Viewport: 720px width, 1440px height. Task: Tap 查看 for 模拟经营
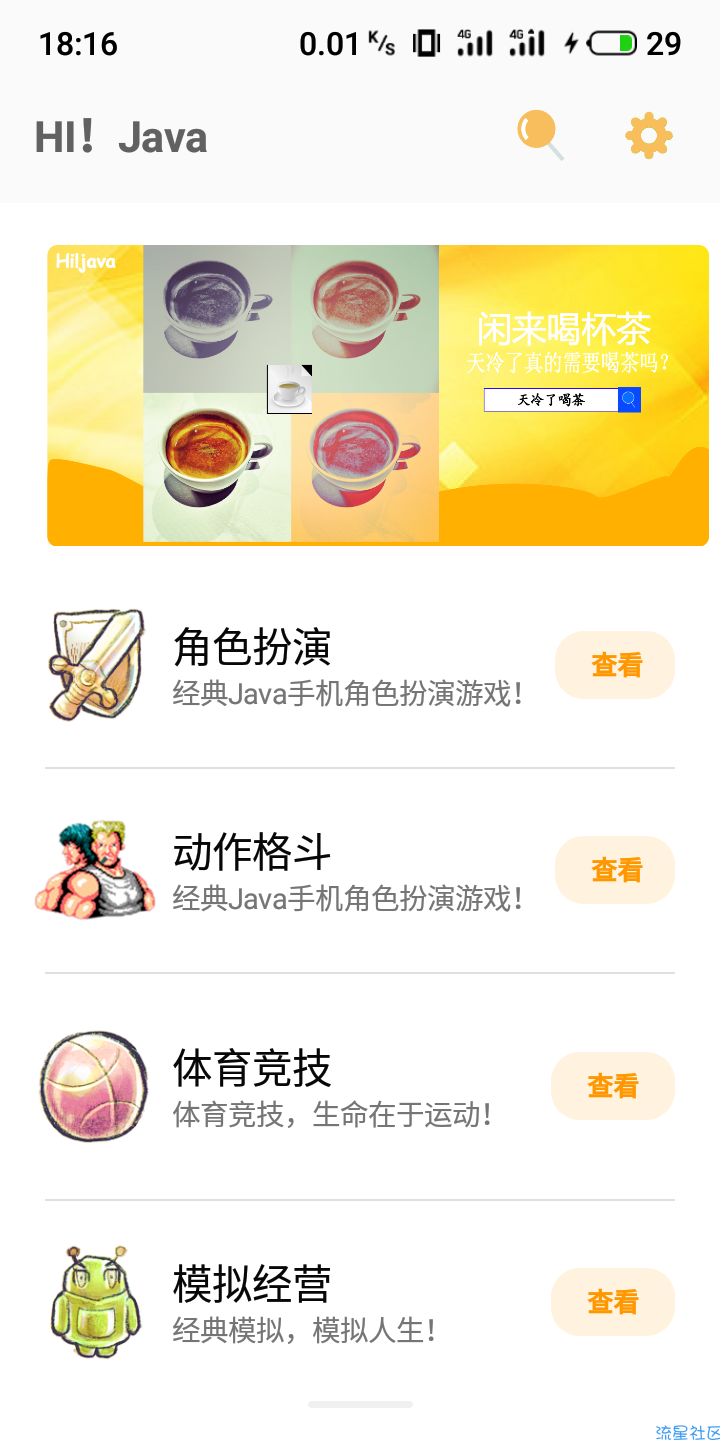tap(612, 1302)
